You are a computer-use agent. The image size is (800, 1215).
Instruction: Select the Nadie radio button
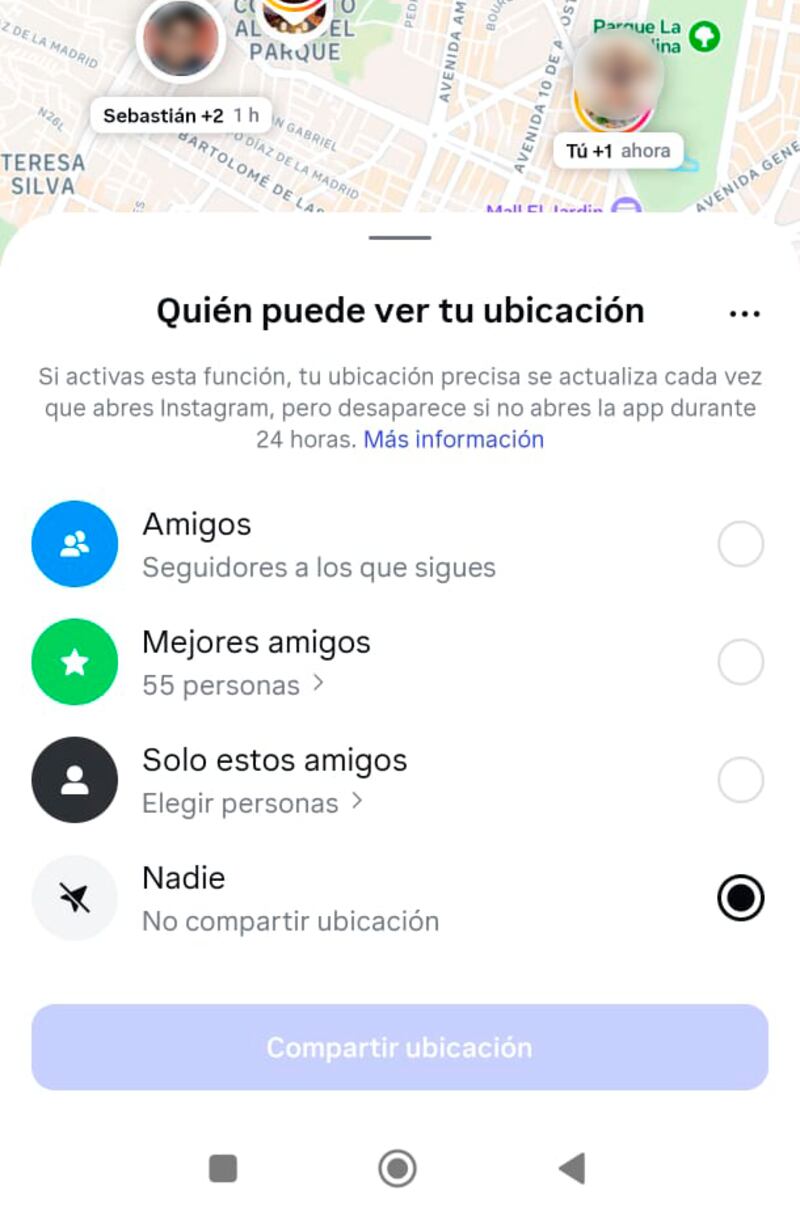[x=740, y=897]
